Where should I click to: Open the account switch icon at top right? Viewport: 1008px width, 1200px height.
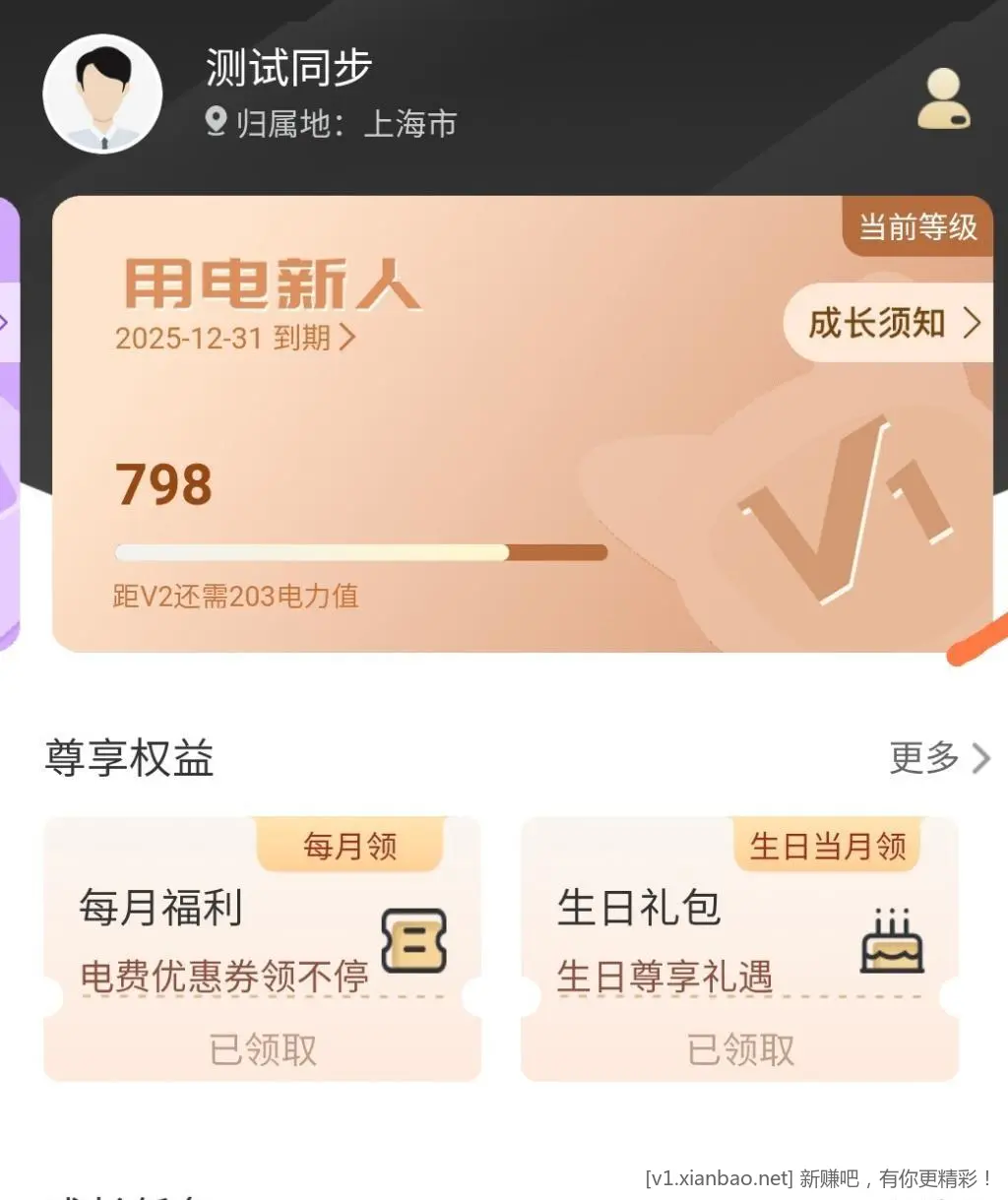[x=943, y=99]
